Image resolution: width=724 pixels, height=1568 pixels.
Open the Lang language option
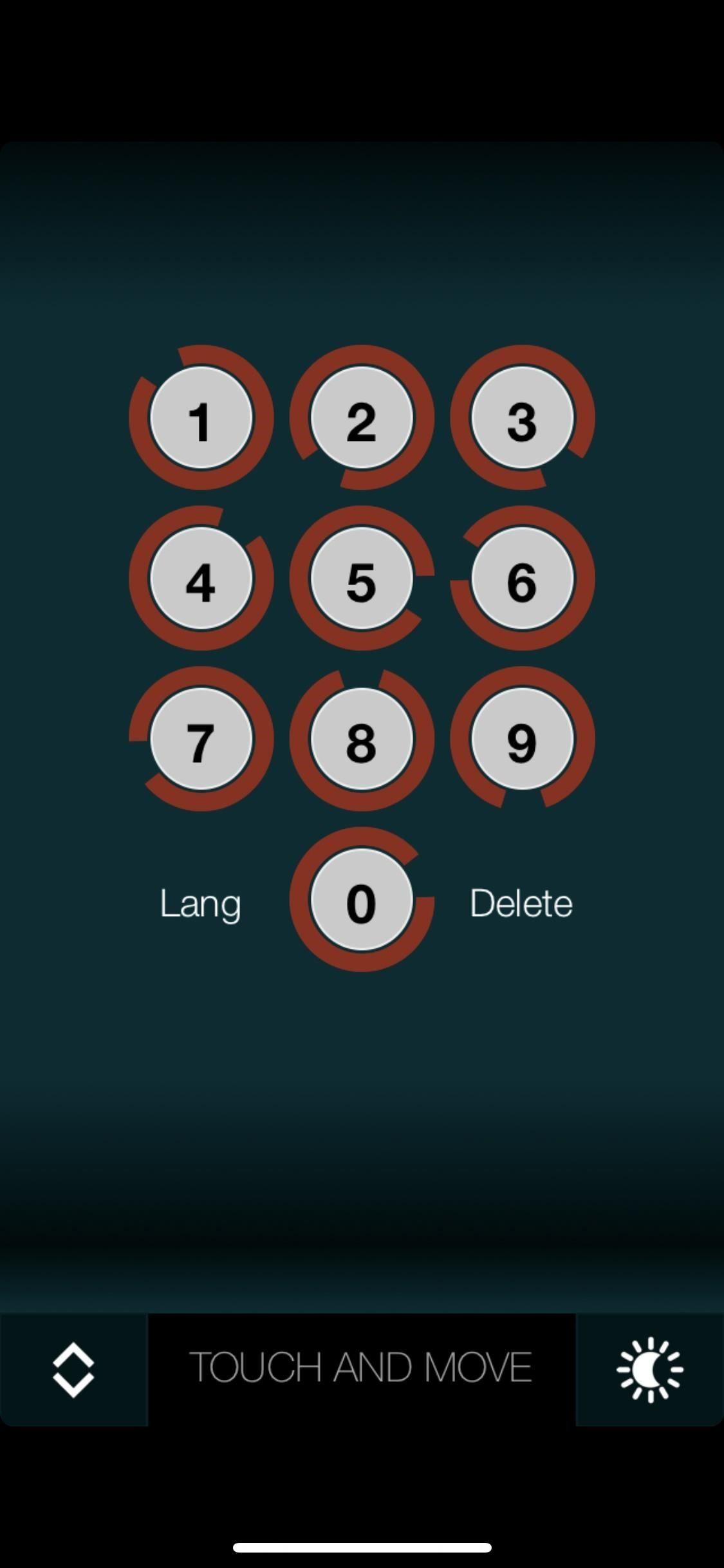pos(200,903)
